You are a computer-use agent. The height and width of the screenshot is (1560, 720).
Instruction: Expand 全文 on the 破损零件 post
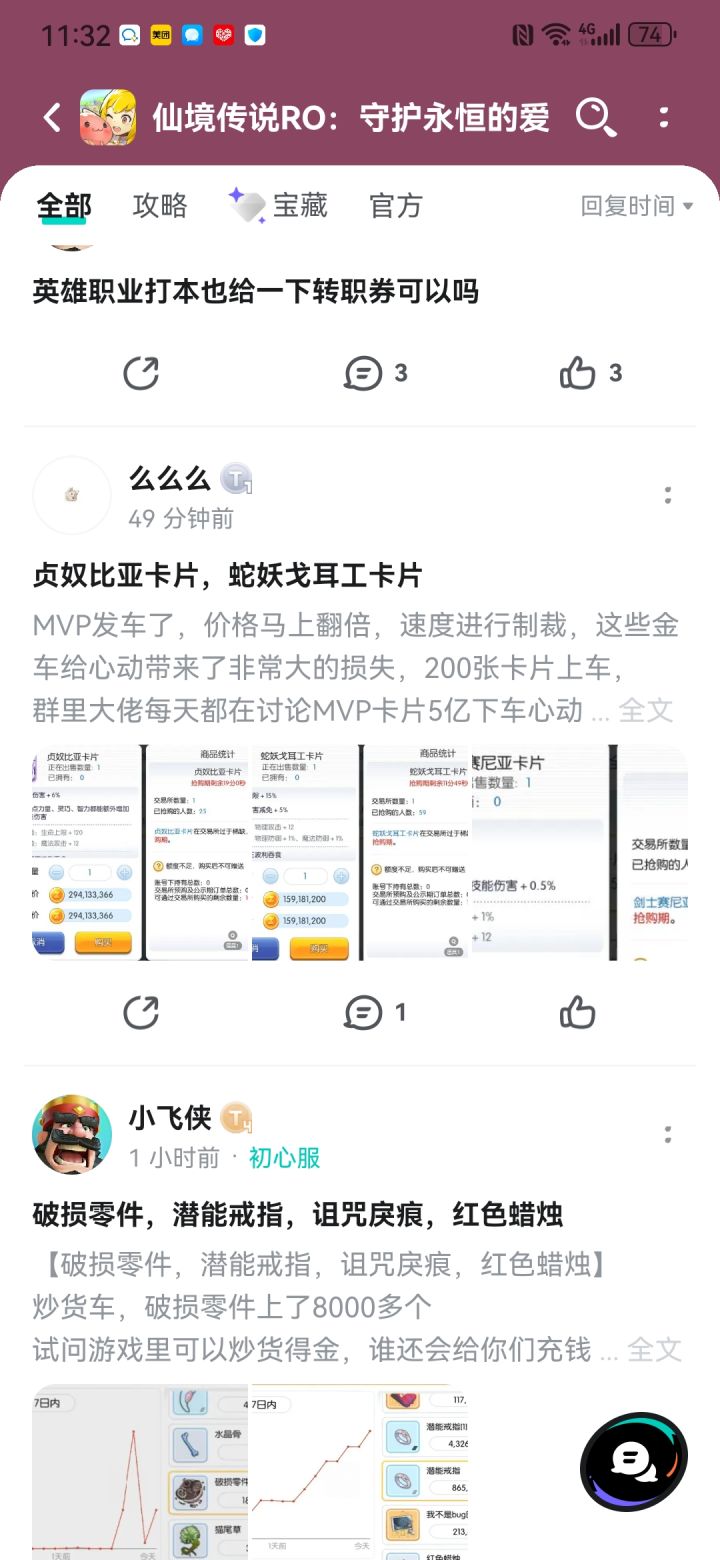[654, 1350]
